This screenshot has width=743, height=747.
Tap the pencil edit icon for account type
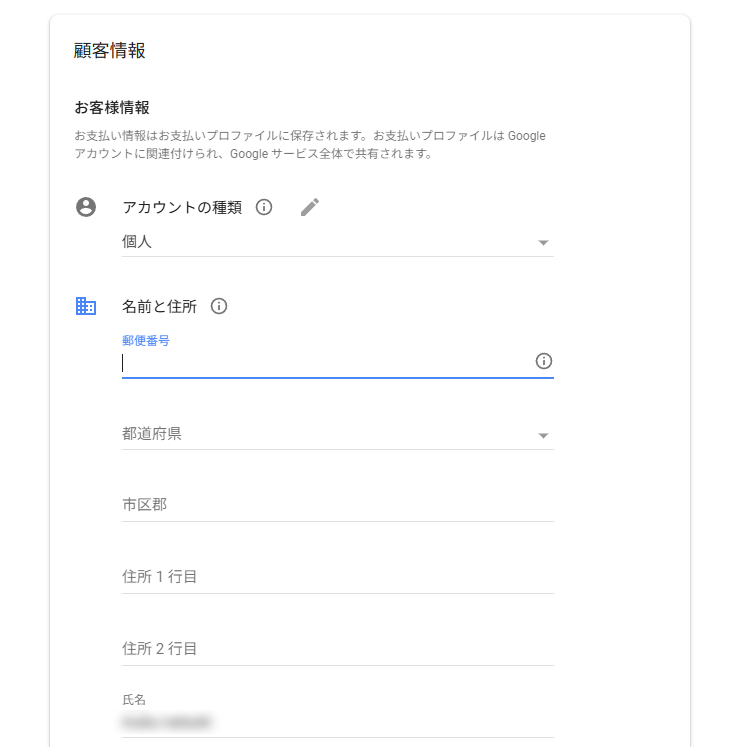310,207
